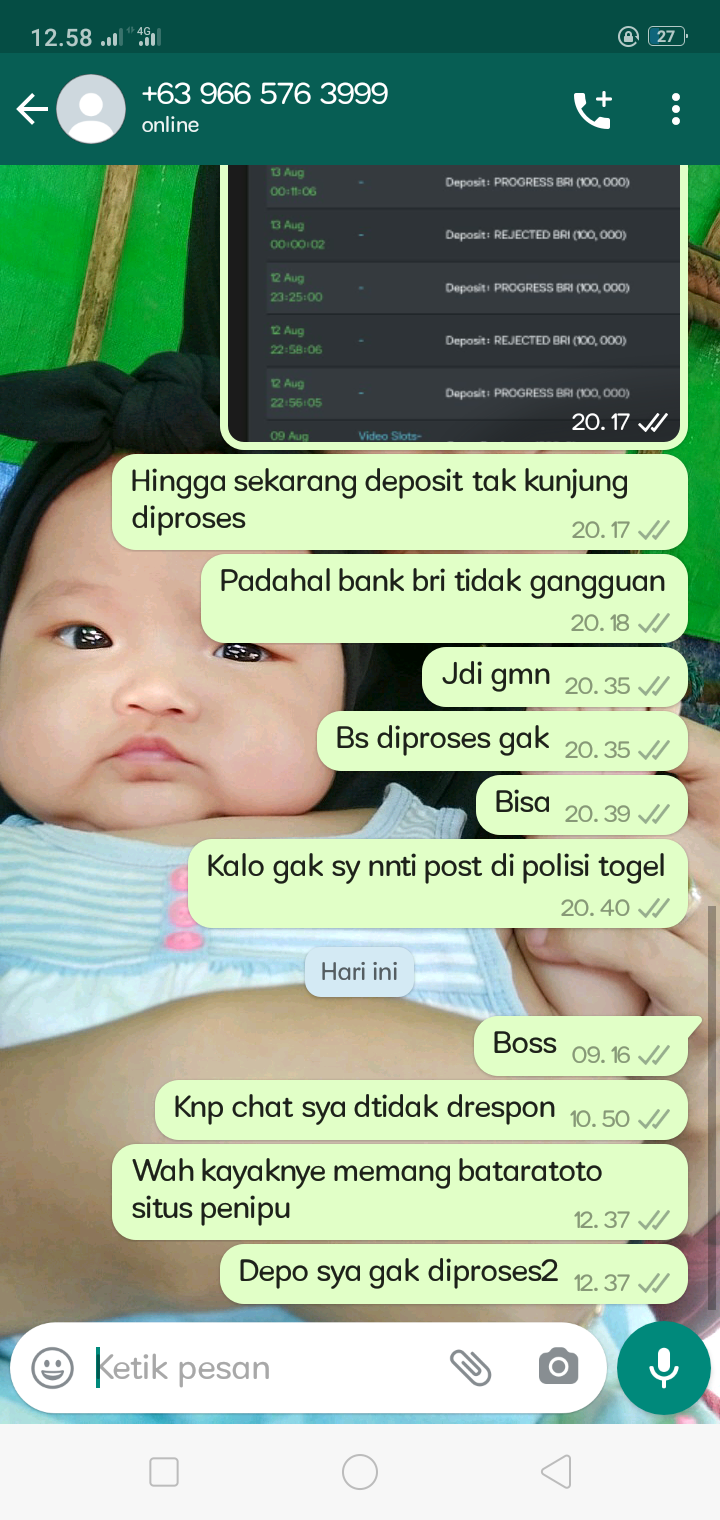
Task: Go to the home screen
Action: click(360, 1471)
